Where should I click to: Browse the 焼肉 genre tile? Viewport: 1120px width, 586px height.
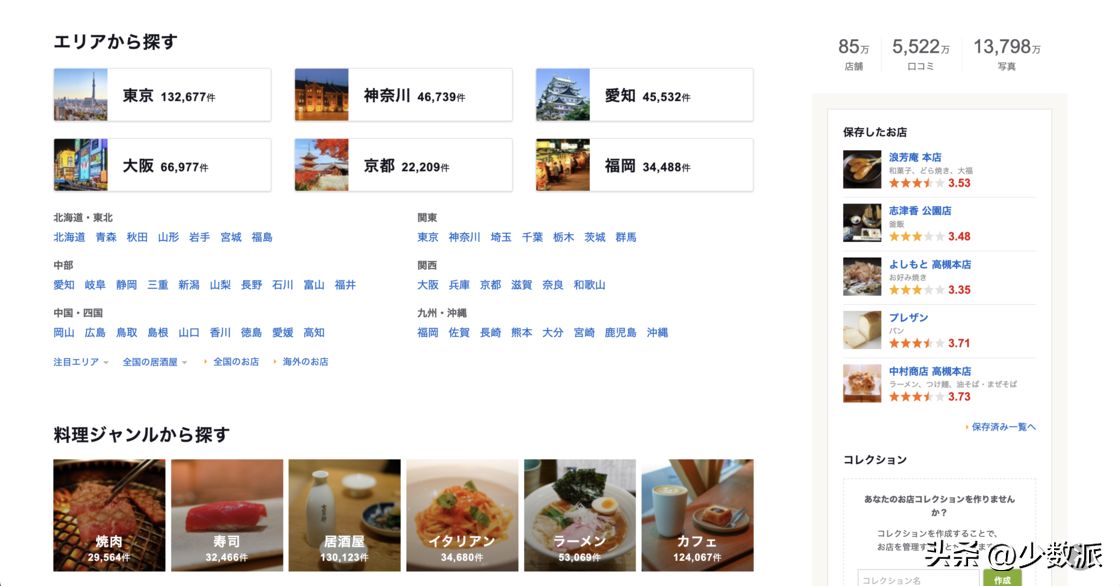[109, 515]
